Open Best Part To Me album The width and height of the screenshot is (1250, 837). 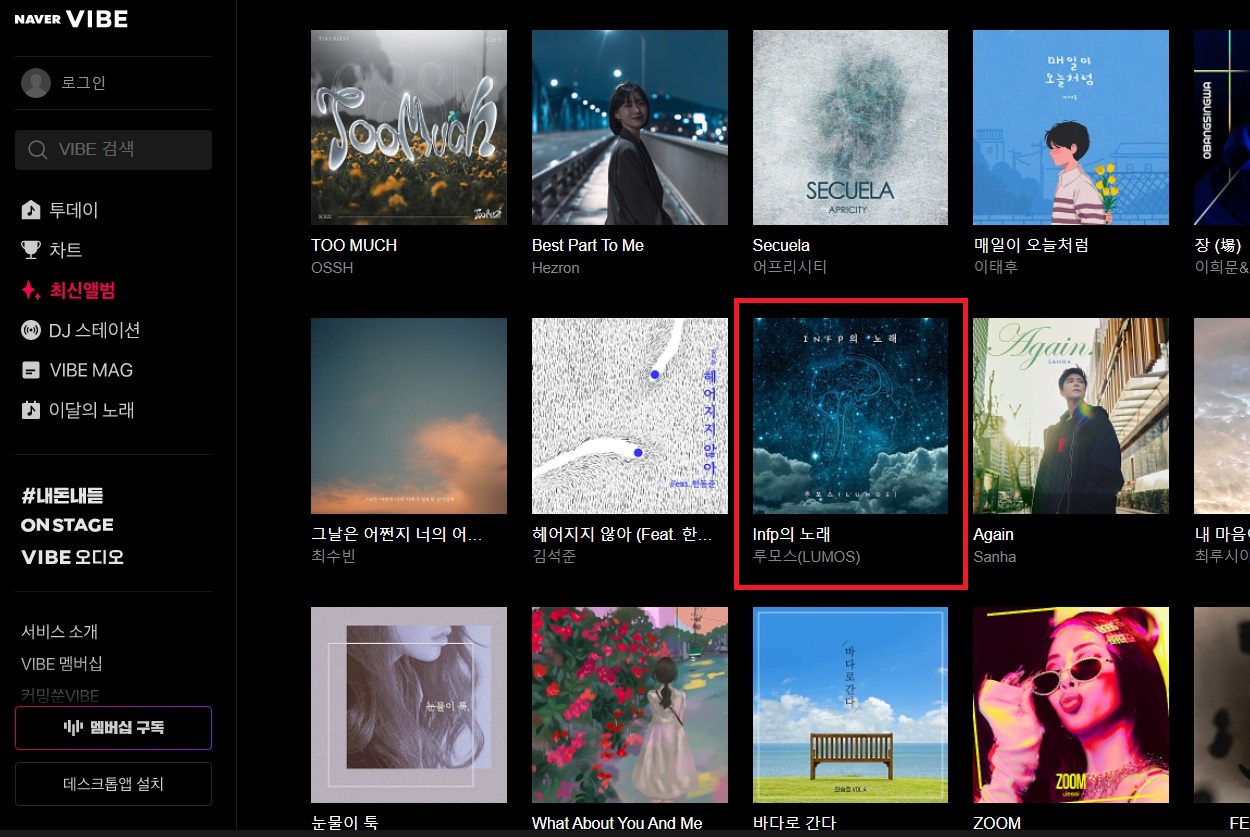(629, 127)
